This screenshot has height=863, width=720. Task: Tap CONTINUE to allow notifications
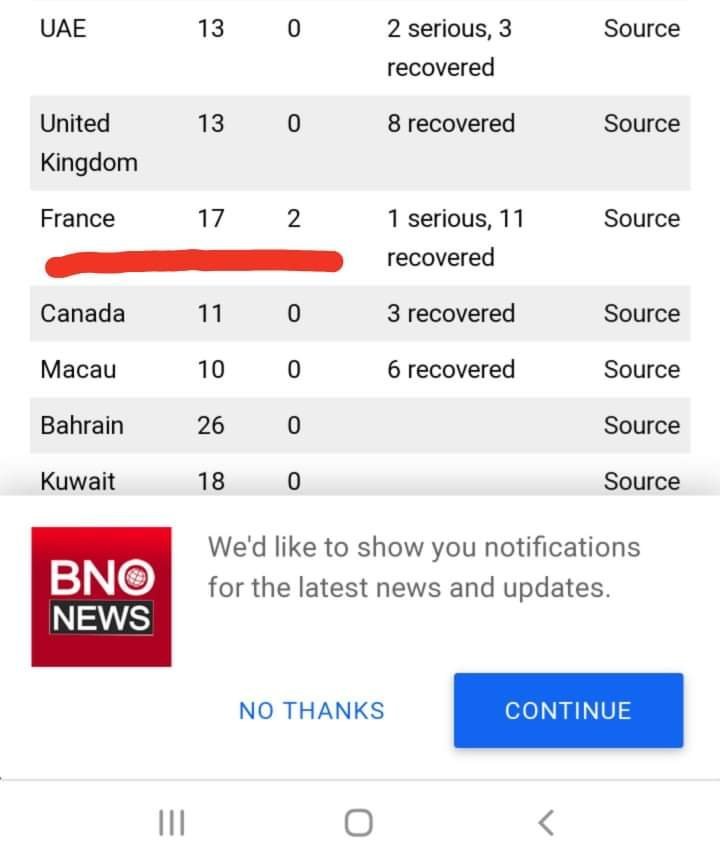(568, 711)
